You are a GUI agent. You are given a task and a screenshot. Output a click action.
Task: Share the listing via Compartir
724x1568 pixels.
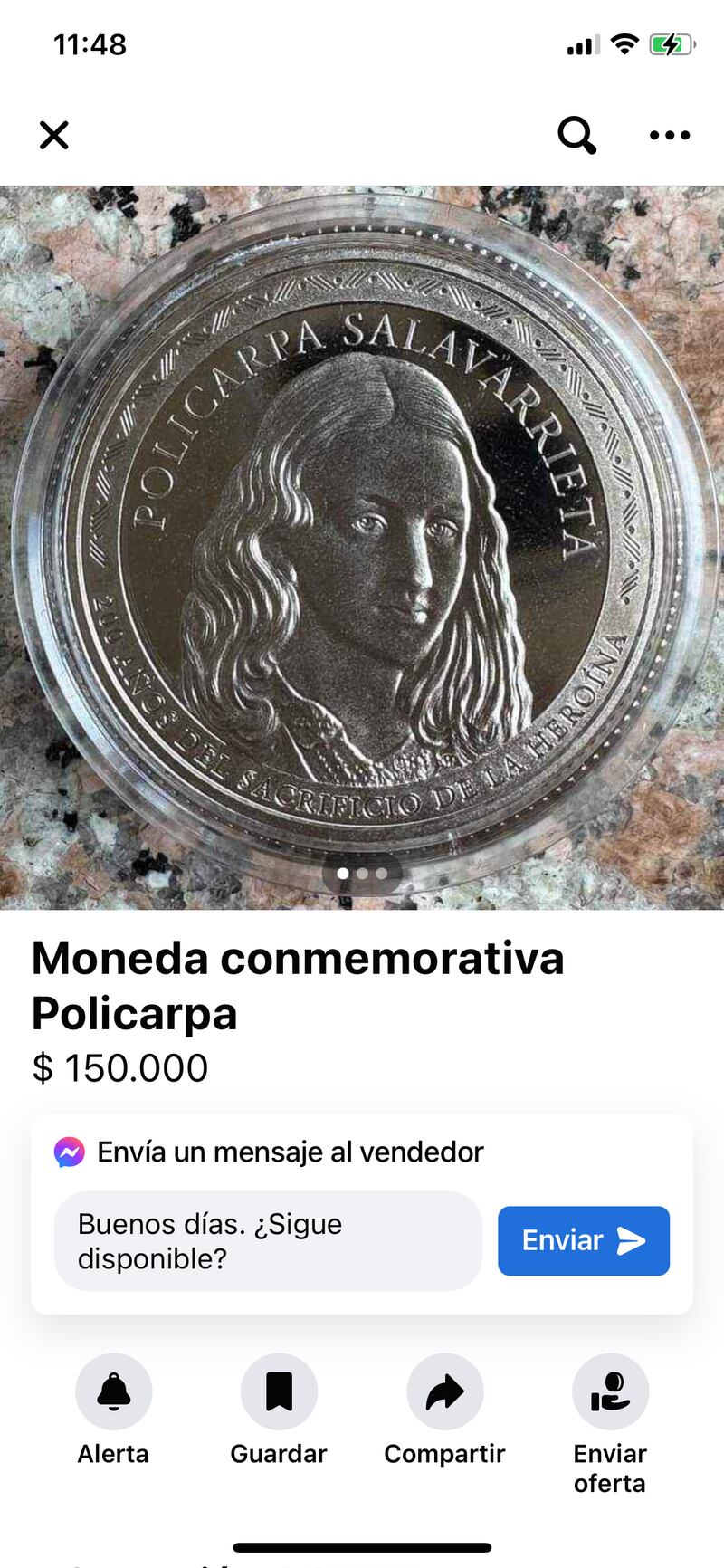[x=444, y=1392]
